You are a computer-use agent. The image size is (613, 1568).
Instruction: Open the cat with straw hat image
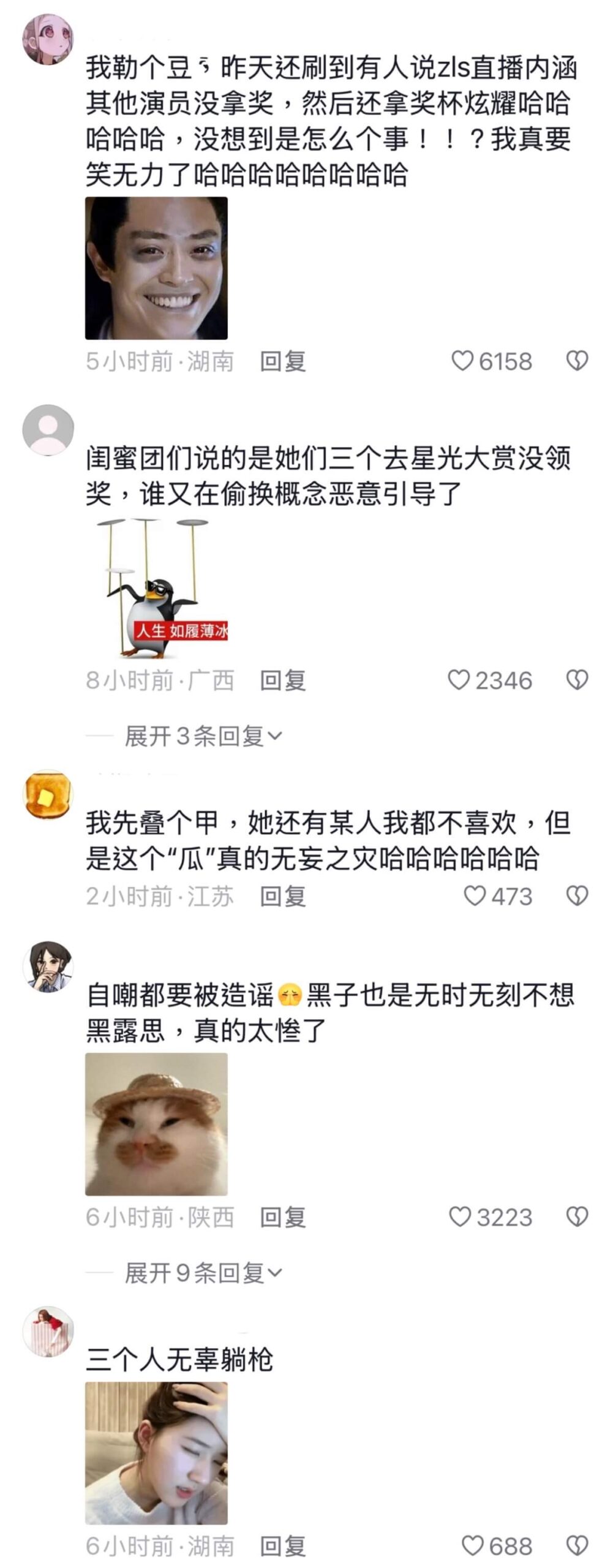pos(156,1125)
